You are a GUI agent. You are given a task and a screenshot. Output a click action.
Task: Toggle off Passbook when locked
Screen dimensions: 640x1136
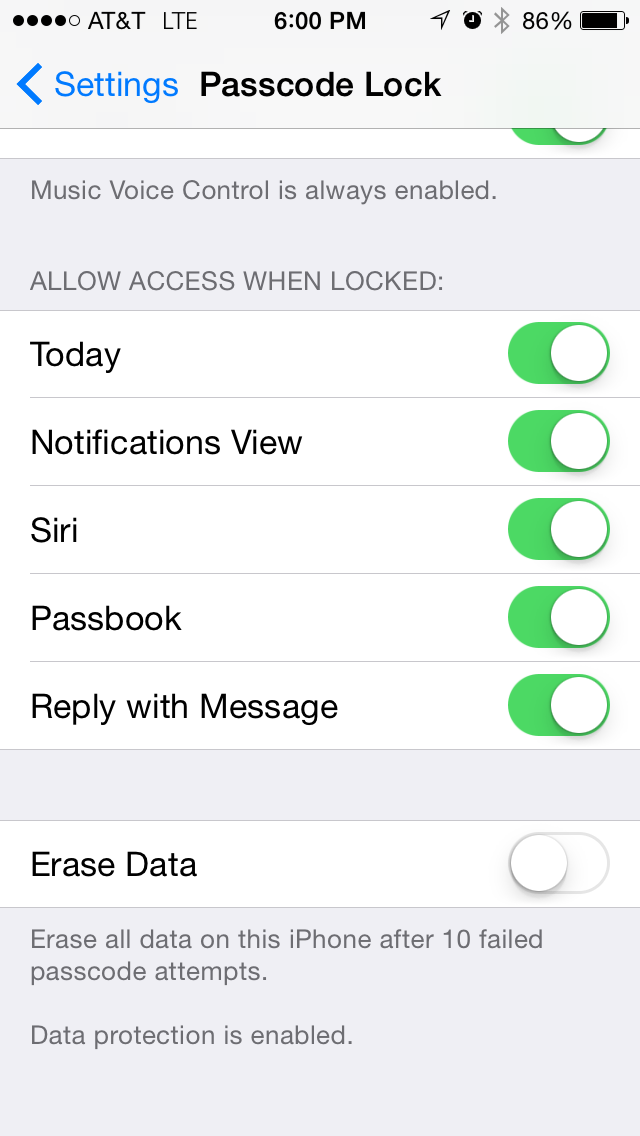[x=558, y=617]
